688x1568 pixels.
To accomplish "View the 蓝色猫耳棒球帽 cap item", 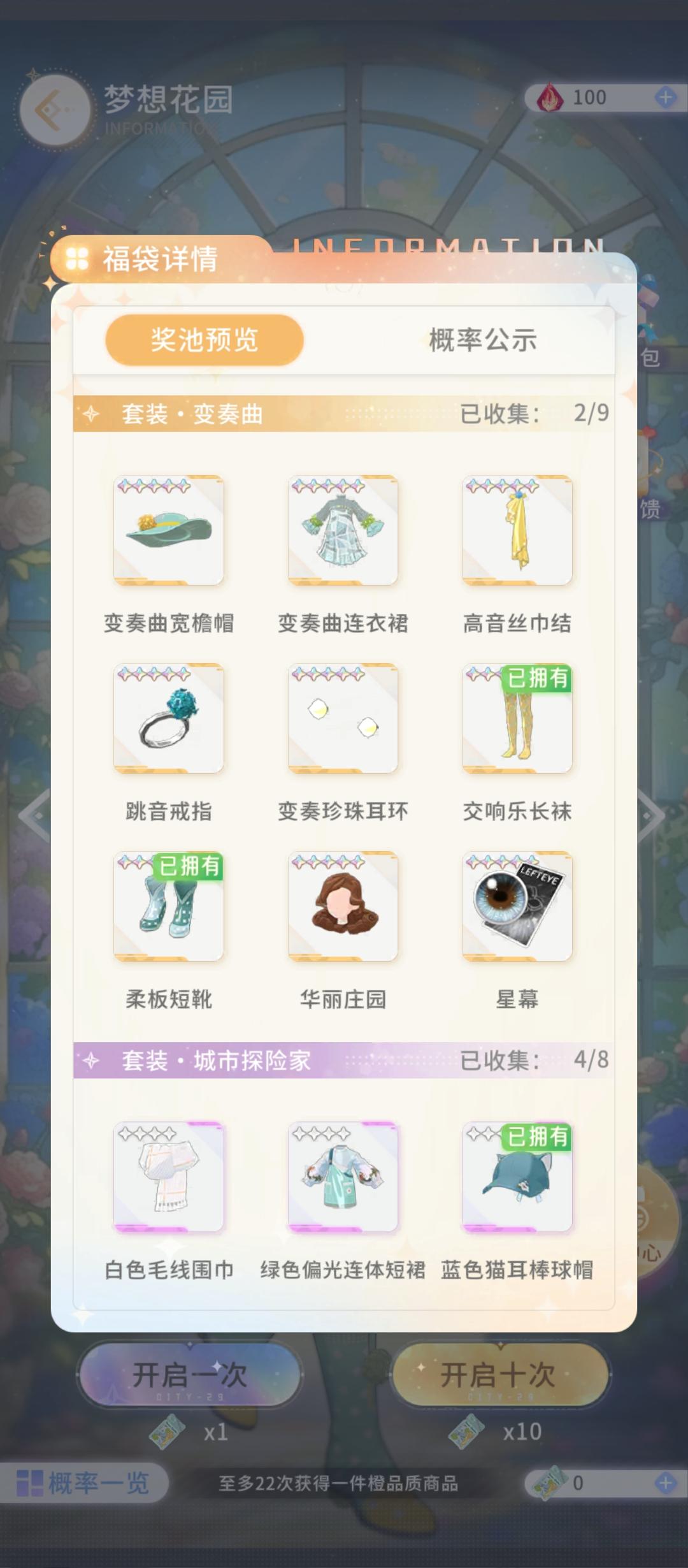I will click(517, 1177).
